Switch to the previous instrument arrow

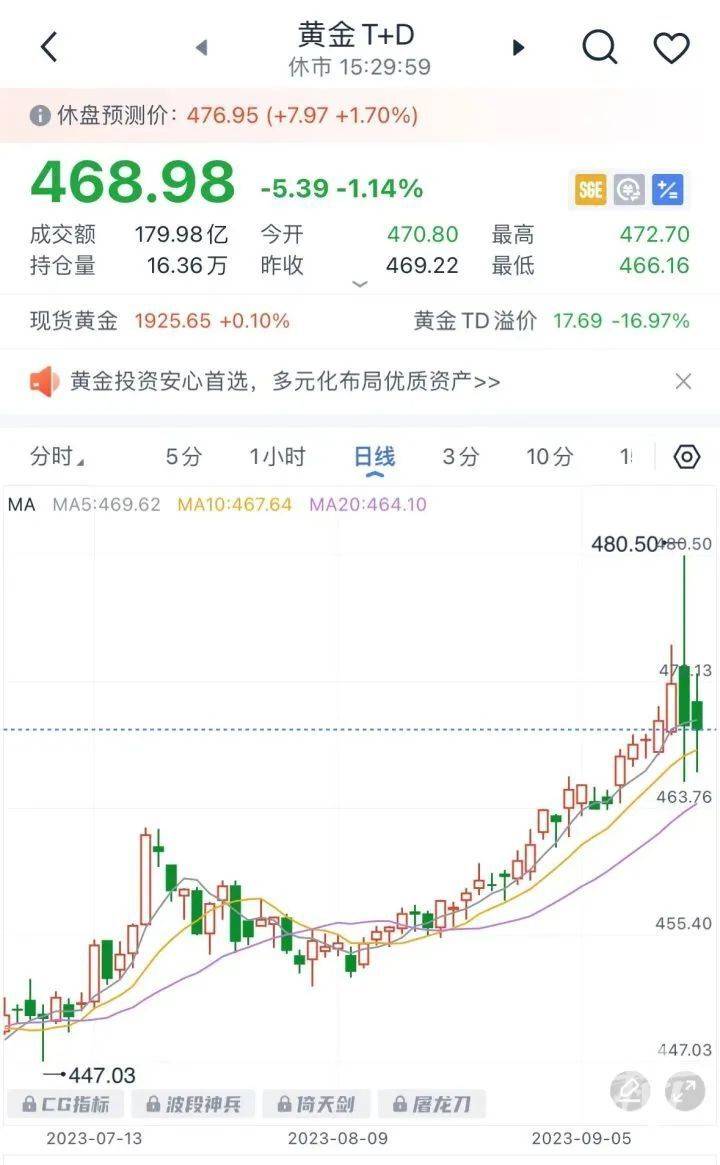click(x=201, y=47)
